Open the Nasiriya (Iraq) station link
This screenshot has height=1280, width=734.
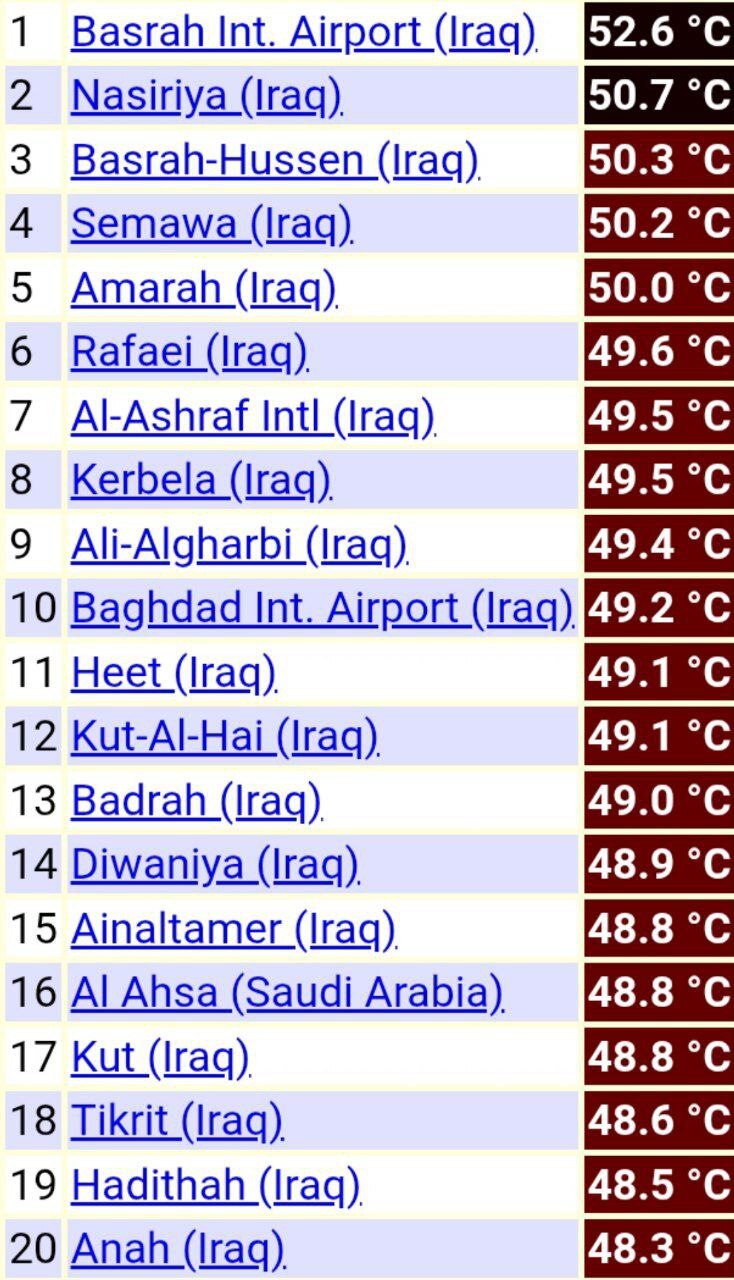[207, 97]
